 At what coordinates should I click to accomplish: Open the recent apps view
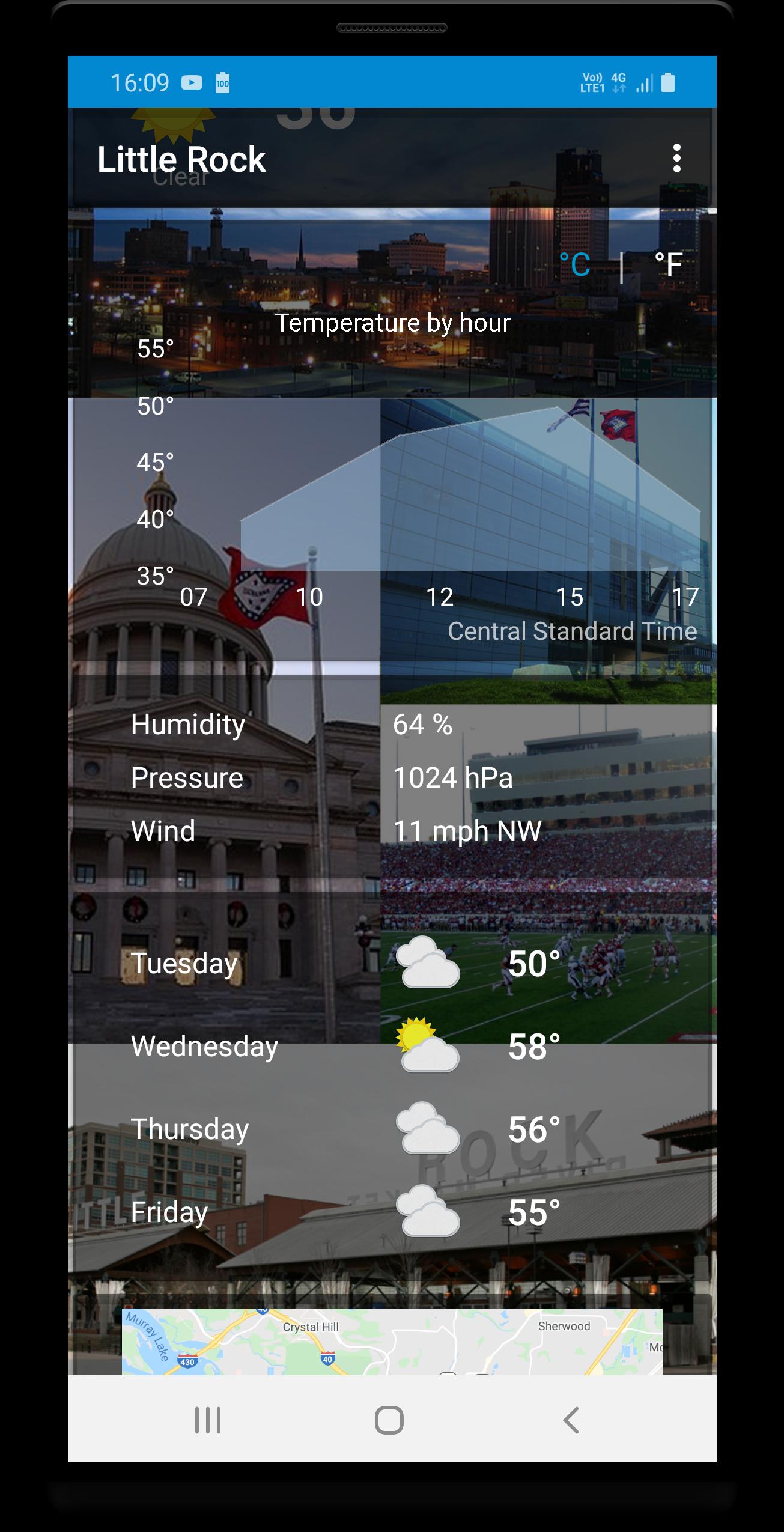(x=208, y=1420)
